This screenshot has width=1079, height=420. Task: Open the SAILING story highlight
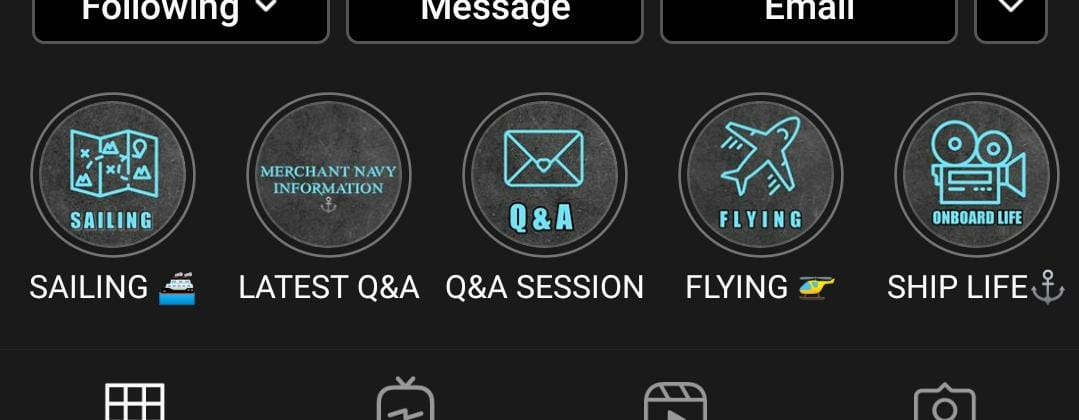[113, 176]
